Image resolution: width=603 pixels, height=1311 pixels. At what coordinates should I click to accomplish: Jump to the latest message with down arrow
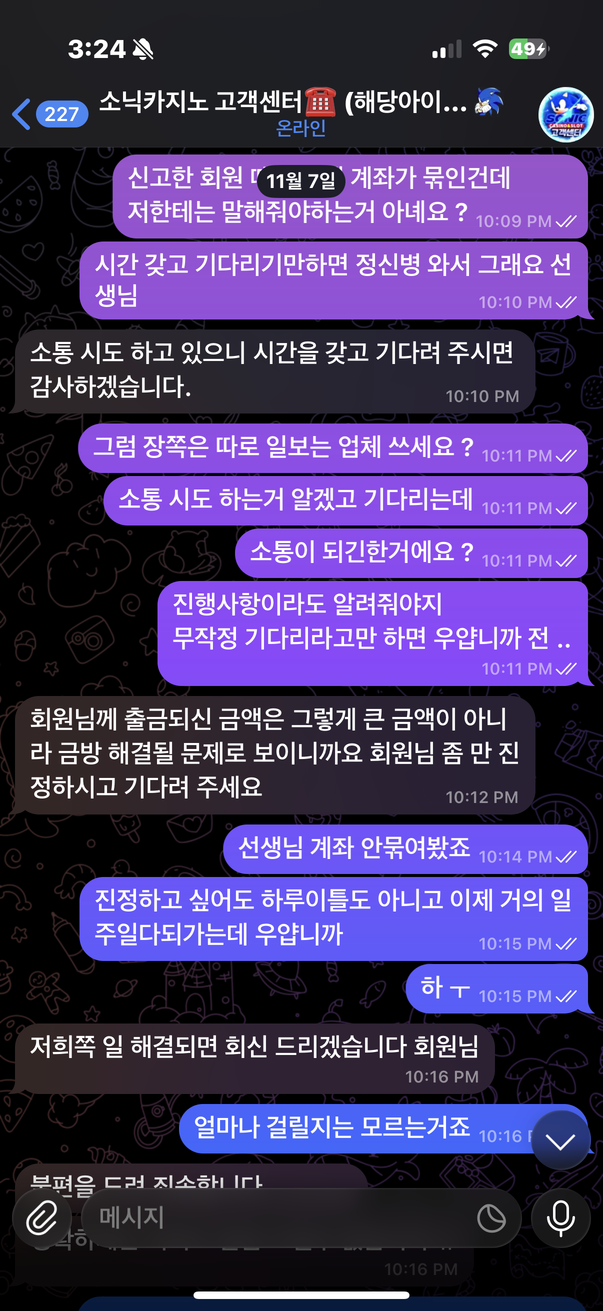(561, 1141)
